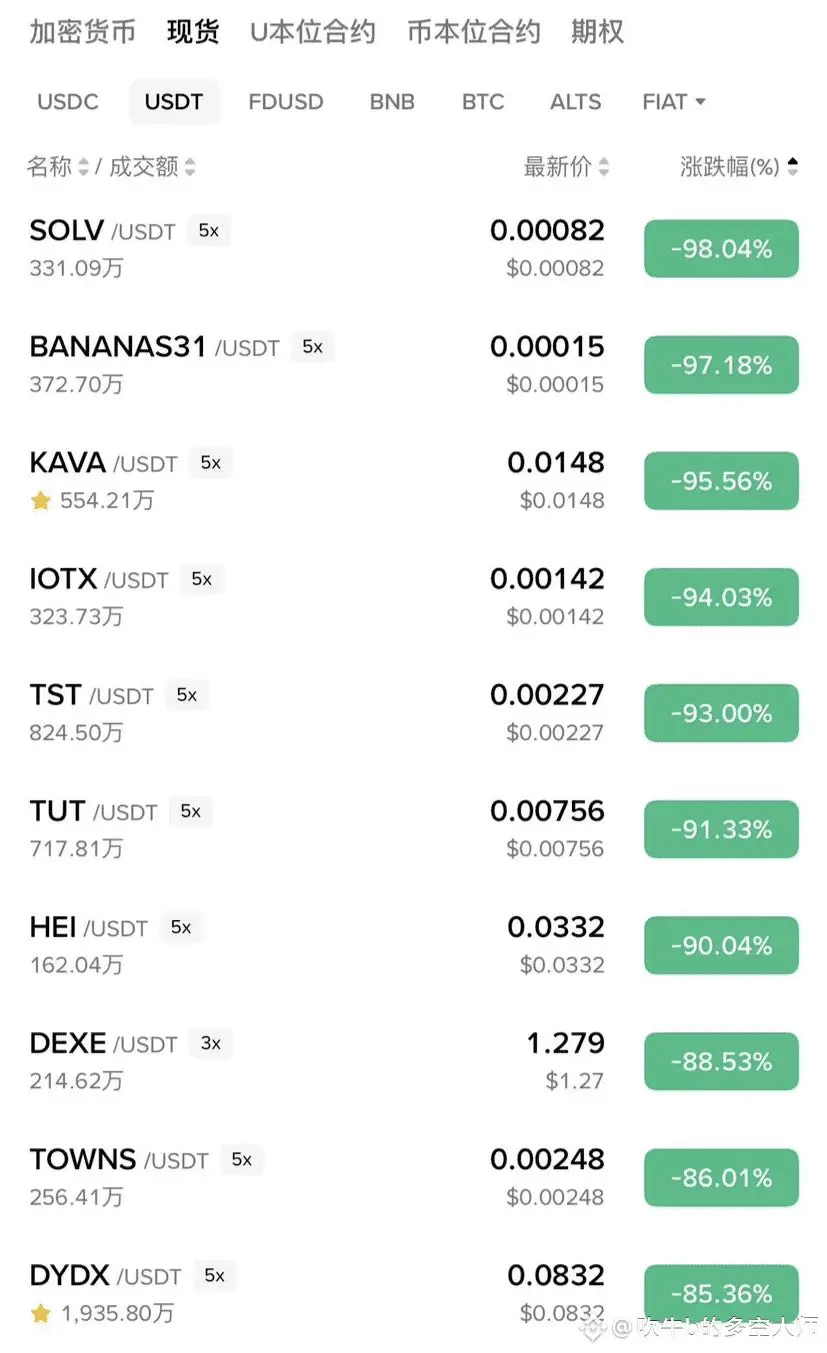Select the USDC quote filter

(x=68, y=102)
